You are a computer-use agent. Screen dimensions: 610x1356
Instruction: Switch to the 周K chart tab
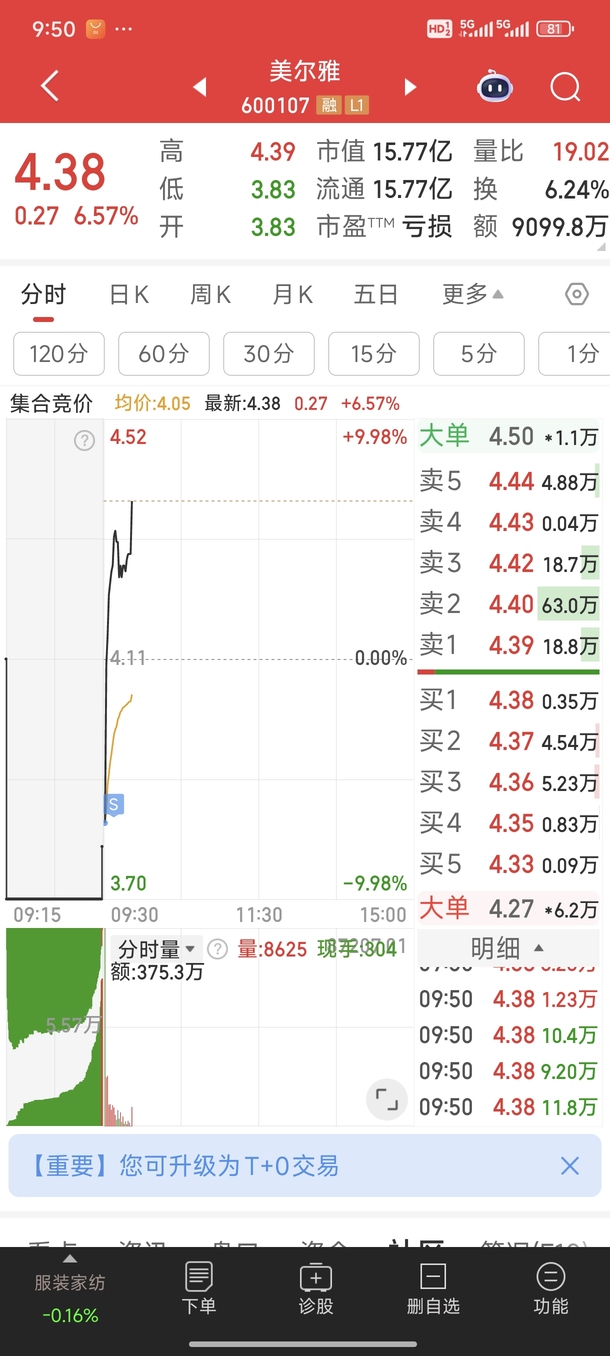click(x=210, y=294)
